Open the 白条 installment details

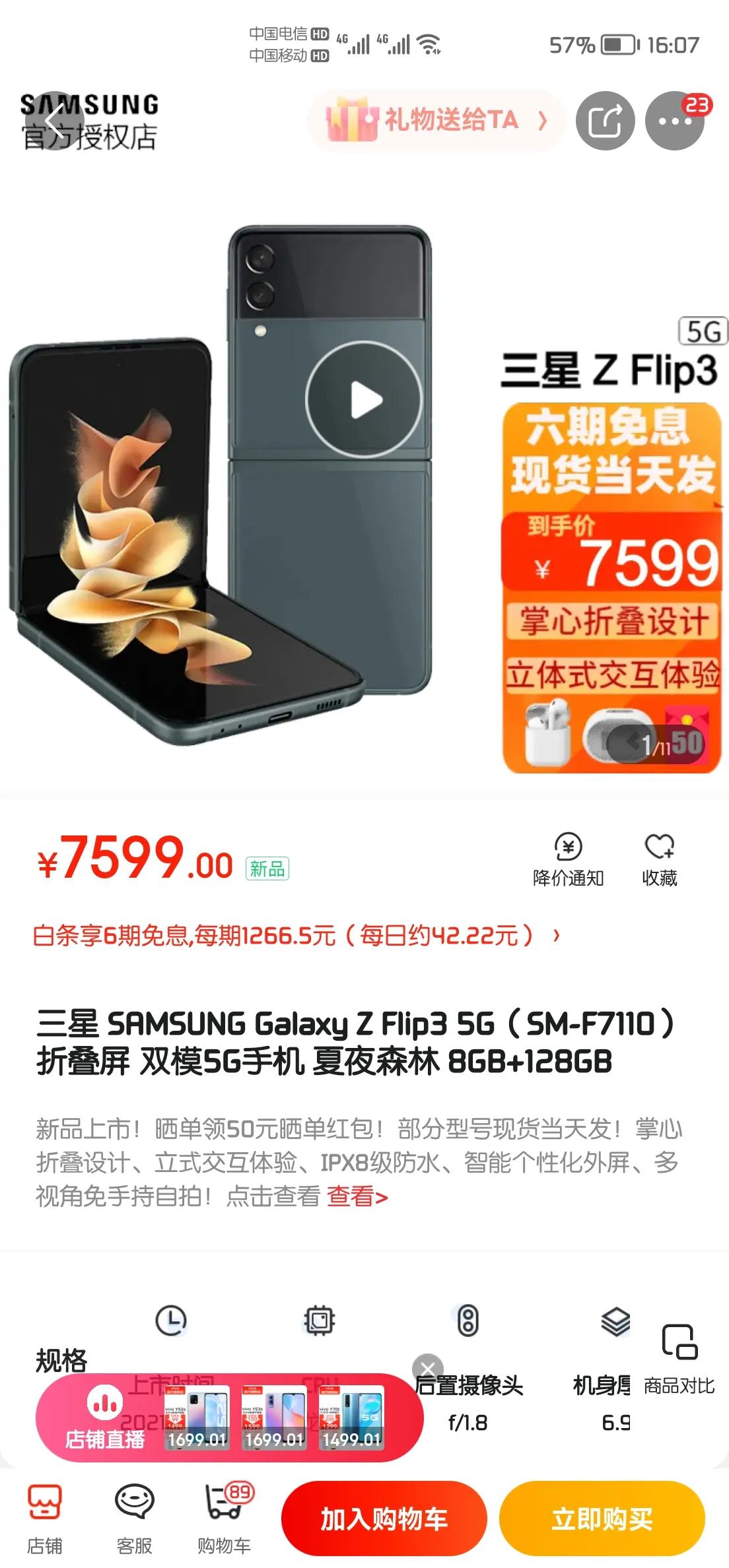click(x=296, y=935)
